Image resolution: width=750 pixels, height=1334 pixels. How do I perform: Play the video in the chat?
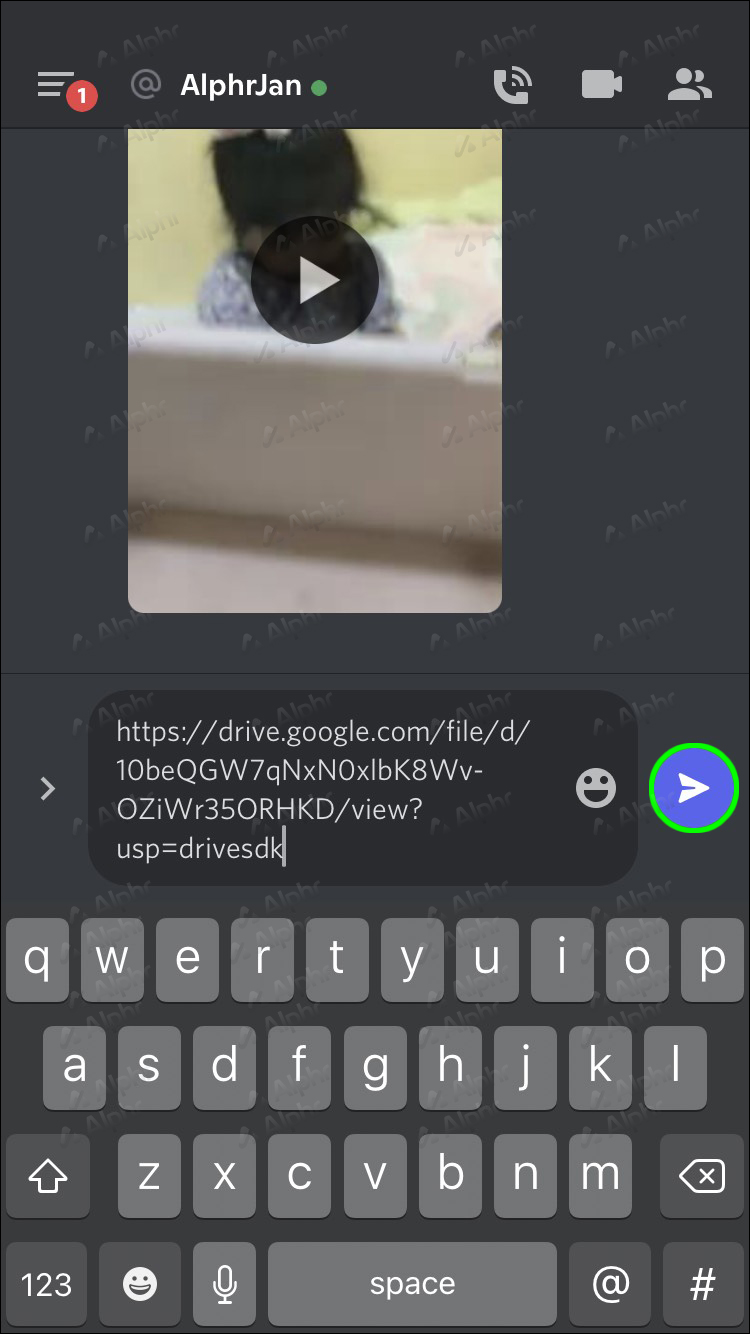point(315,280)
